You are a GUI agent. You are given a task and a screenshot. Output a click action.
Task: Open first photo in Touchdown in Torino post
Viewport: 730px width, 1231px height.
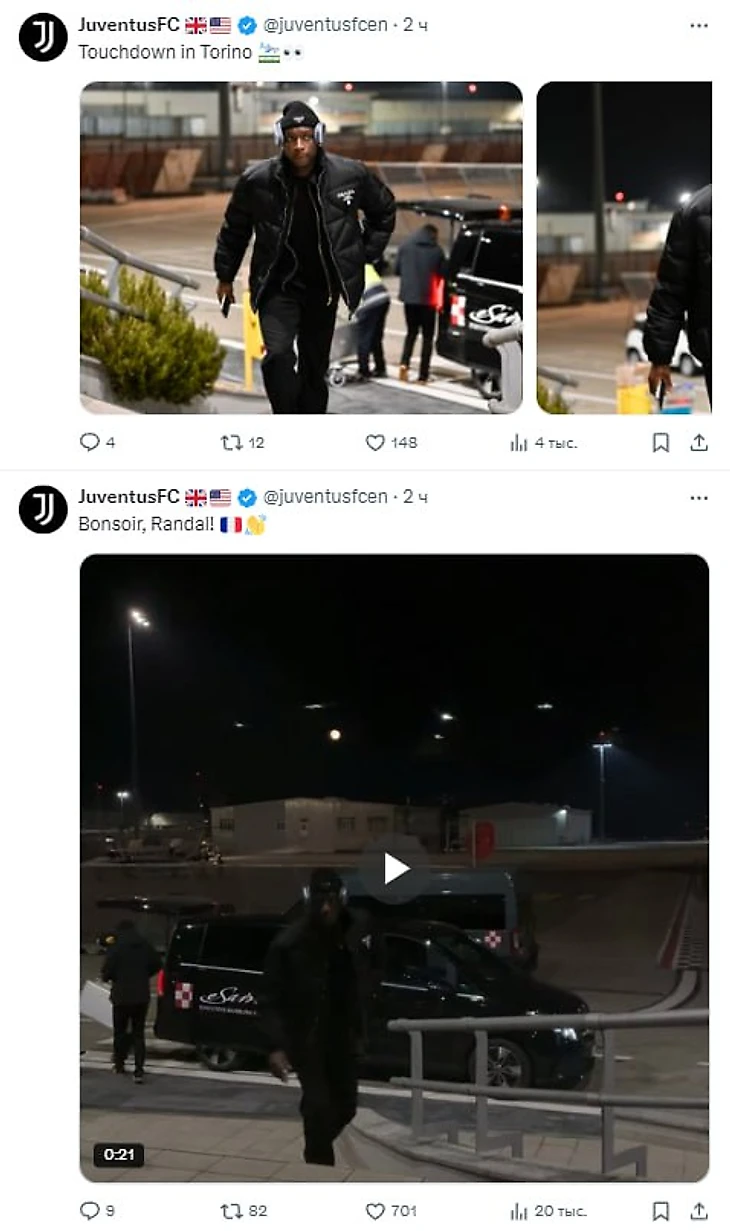(301, 248)
